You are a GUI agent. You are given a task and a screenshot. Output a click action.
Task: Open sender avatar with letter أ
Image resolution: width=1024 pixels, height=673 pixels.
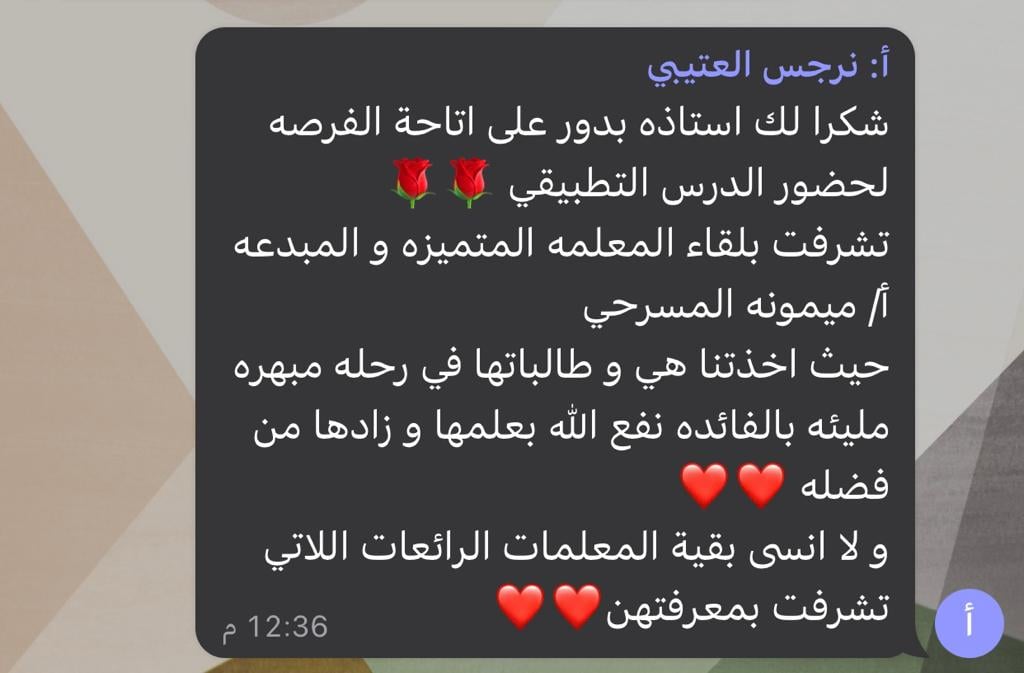[x=969, y=623]
